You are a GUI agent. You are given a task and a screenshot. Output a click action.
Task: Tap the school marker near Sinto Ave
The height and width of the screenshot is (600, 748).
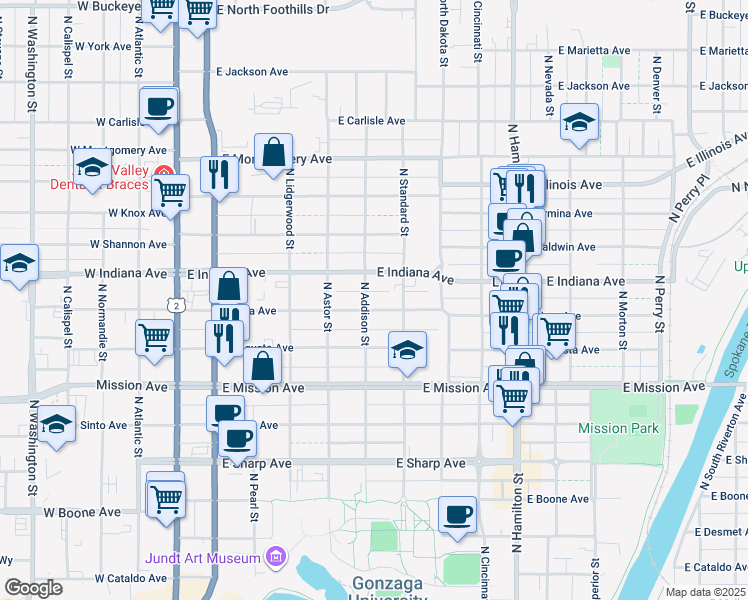click(x=57, y=427)
